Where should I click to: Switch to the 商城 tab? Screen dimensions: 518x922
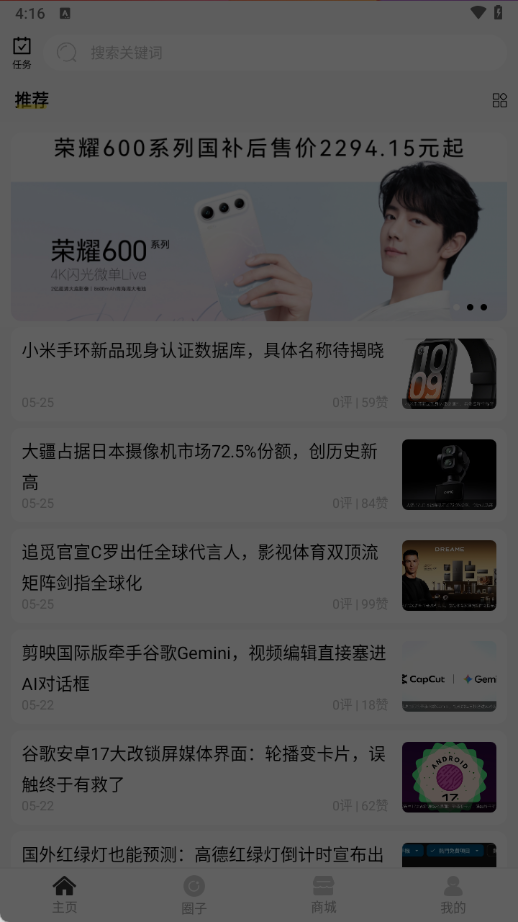pyautogui.click(x=323, y=894)
